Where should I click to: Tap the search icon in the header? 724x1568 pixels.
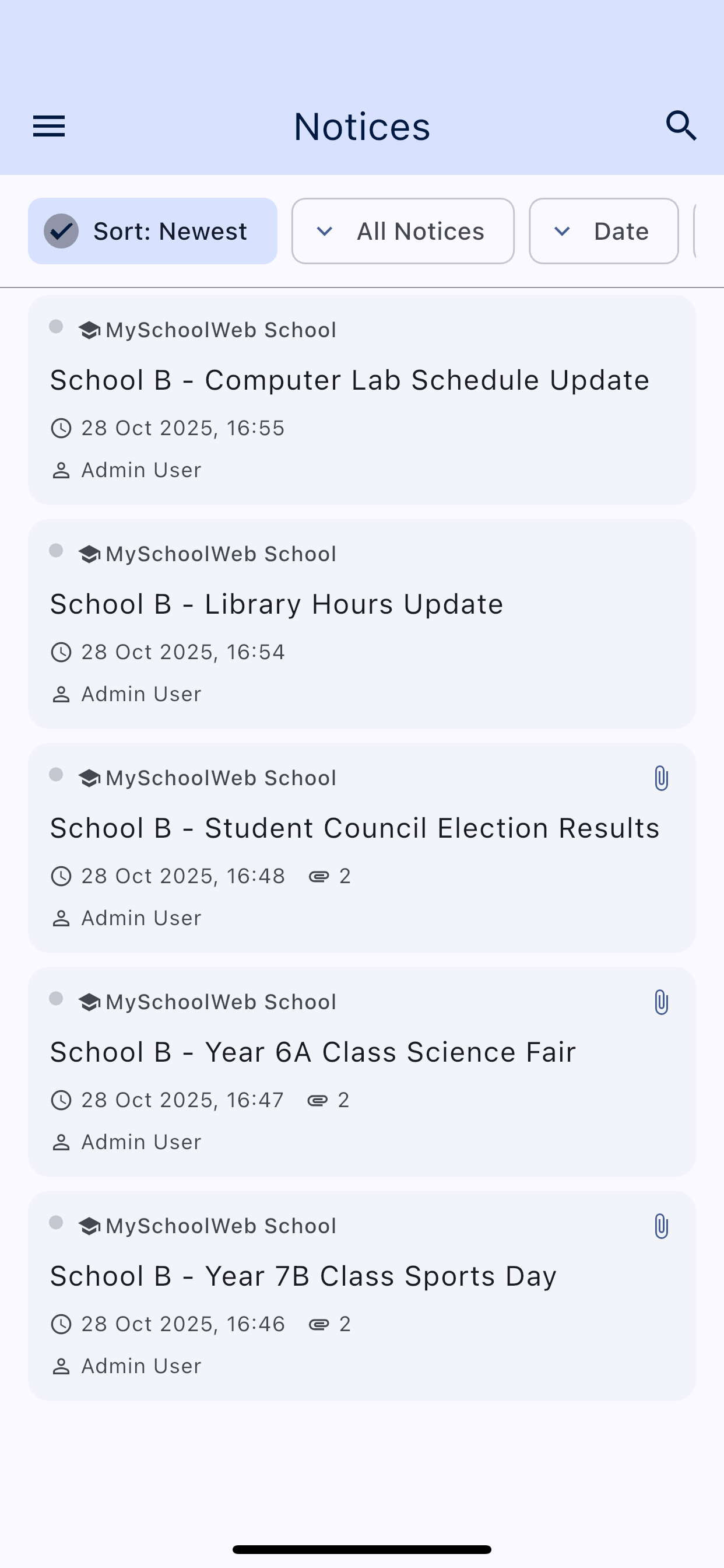(x=681, y=126)
